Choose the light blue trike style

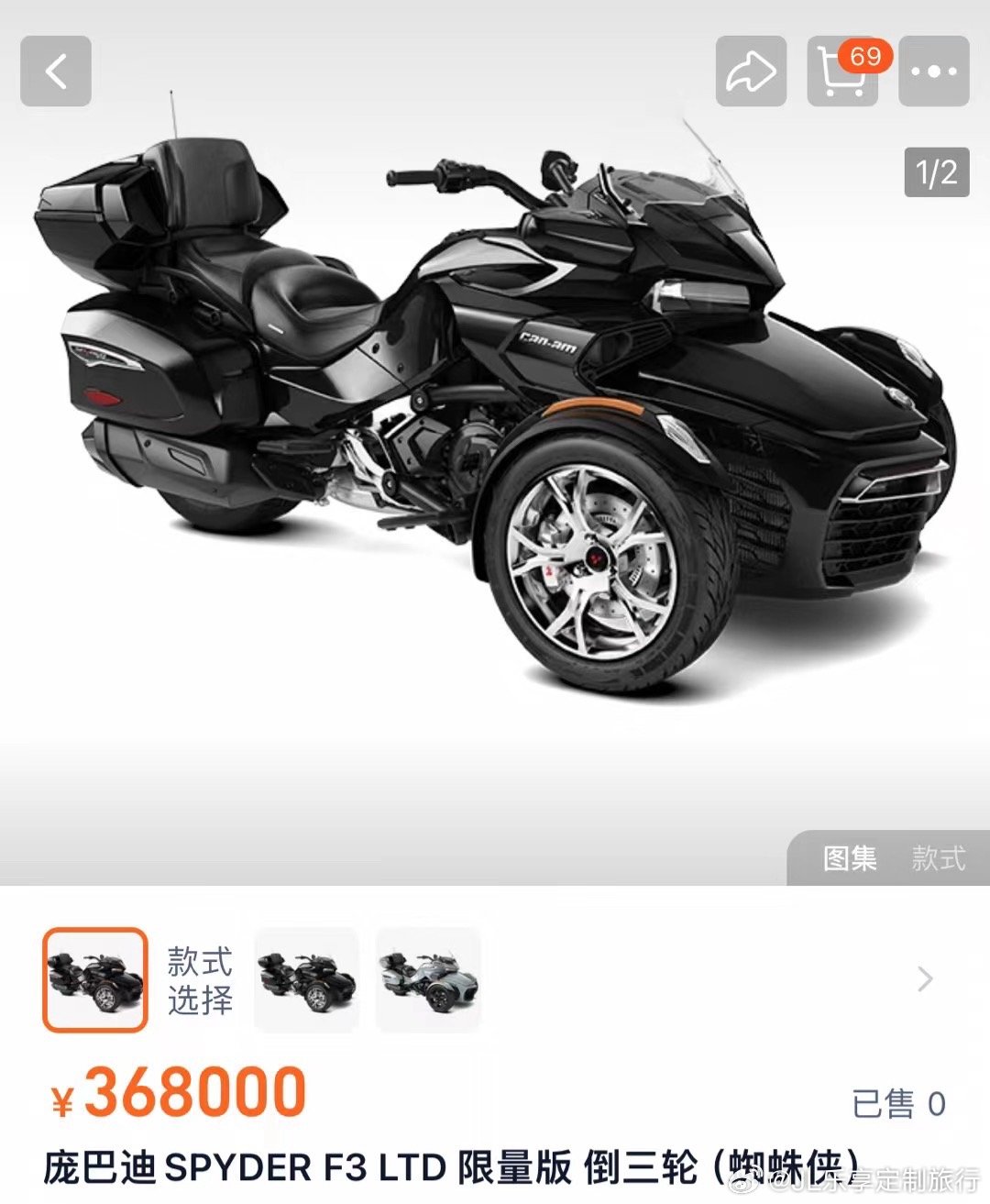click(428, 980)
